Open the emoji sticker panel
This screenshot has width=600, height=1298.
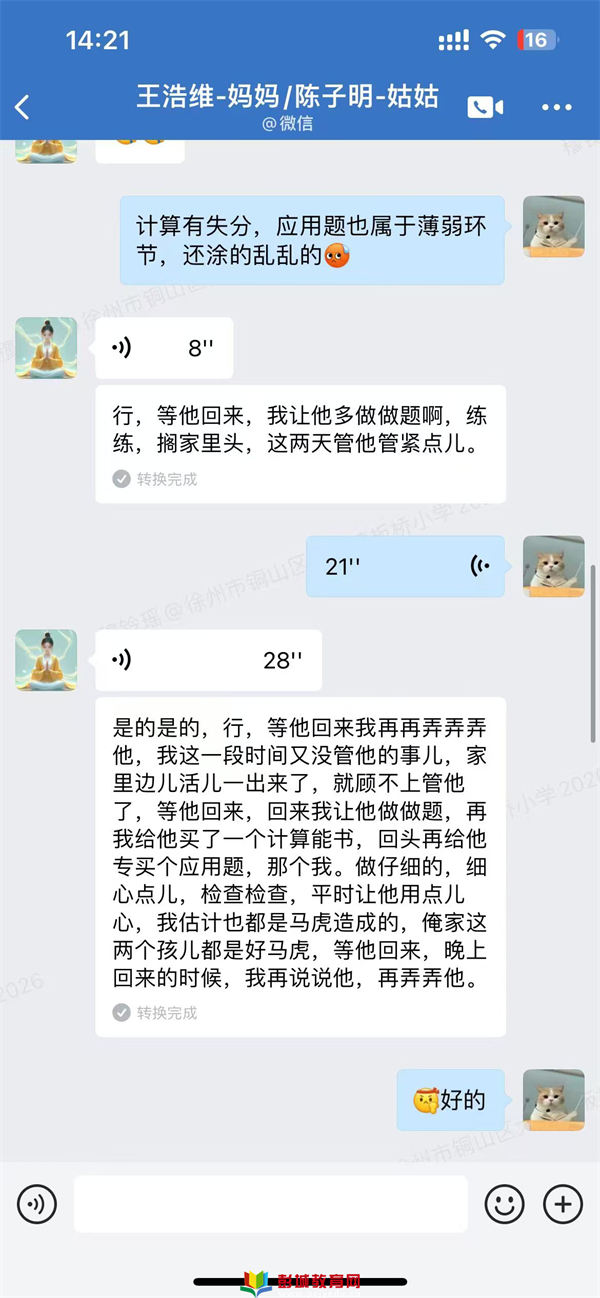(505, 1204)
